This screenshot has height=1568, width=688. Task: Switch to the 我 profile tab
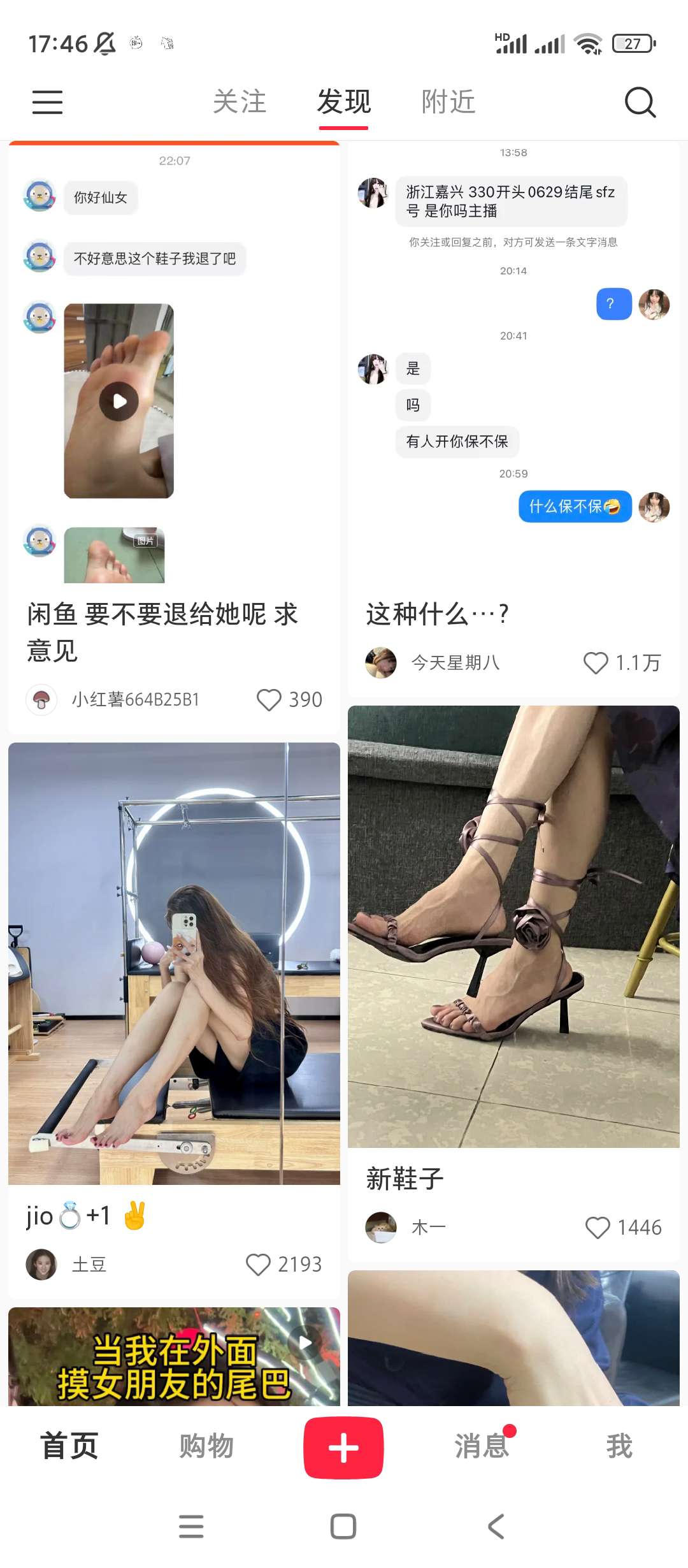tap(619, 1447)
